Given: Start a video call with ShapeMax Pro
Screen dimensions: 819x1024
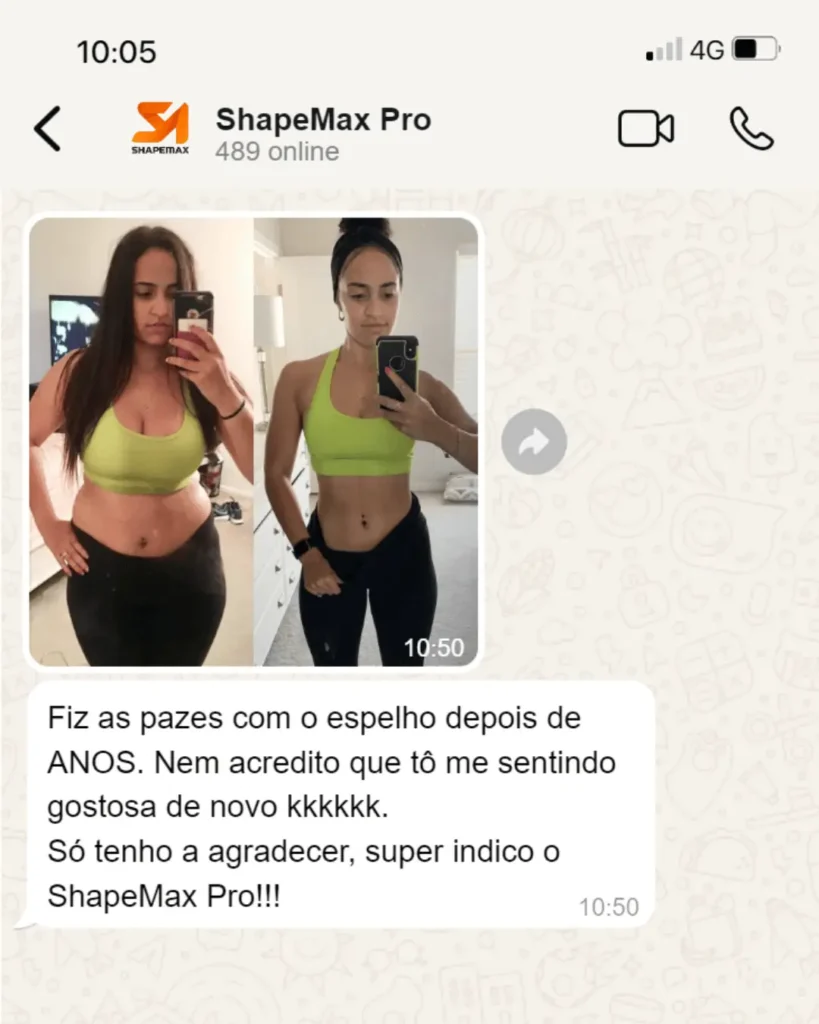Looking at the screenshot, I should tap(645, 129).
